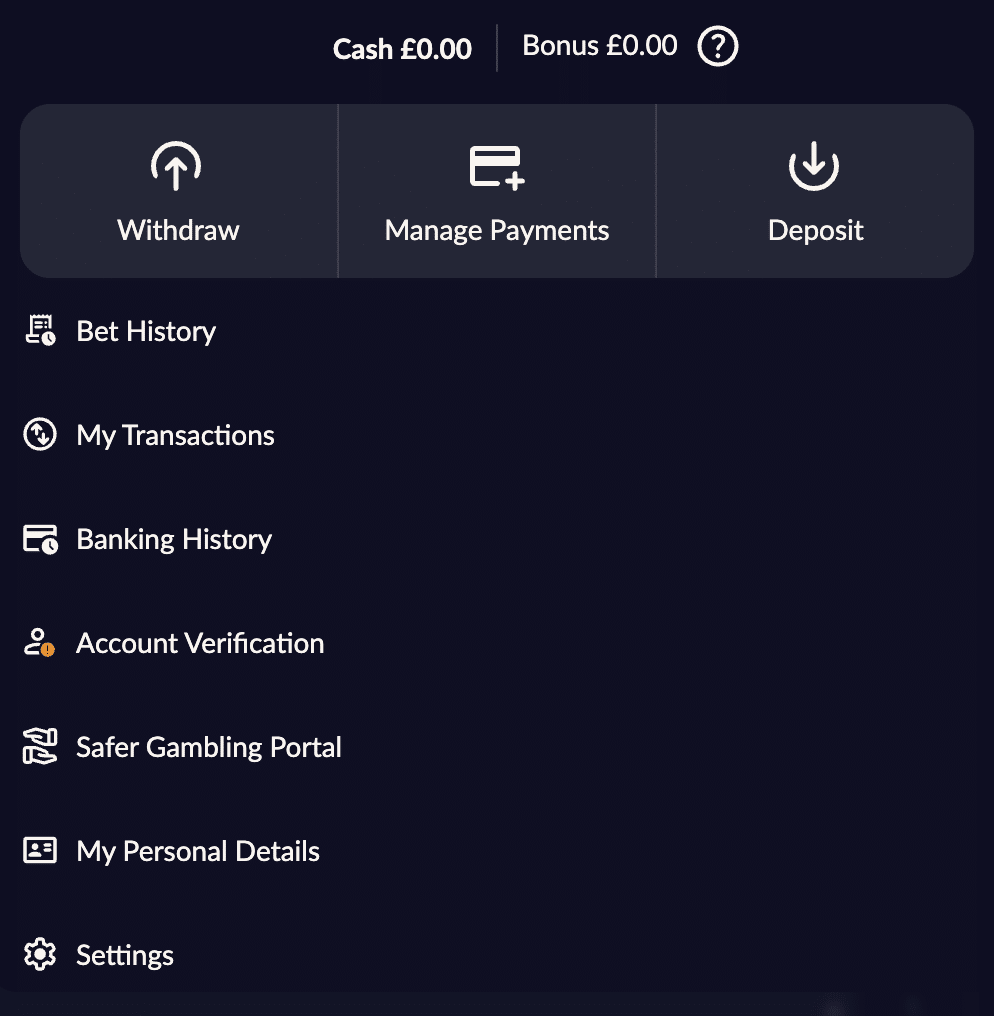Open My Transactions
Screen dimensions: 994x1016
175,434
